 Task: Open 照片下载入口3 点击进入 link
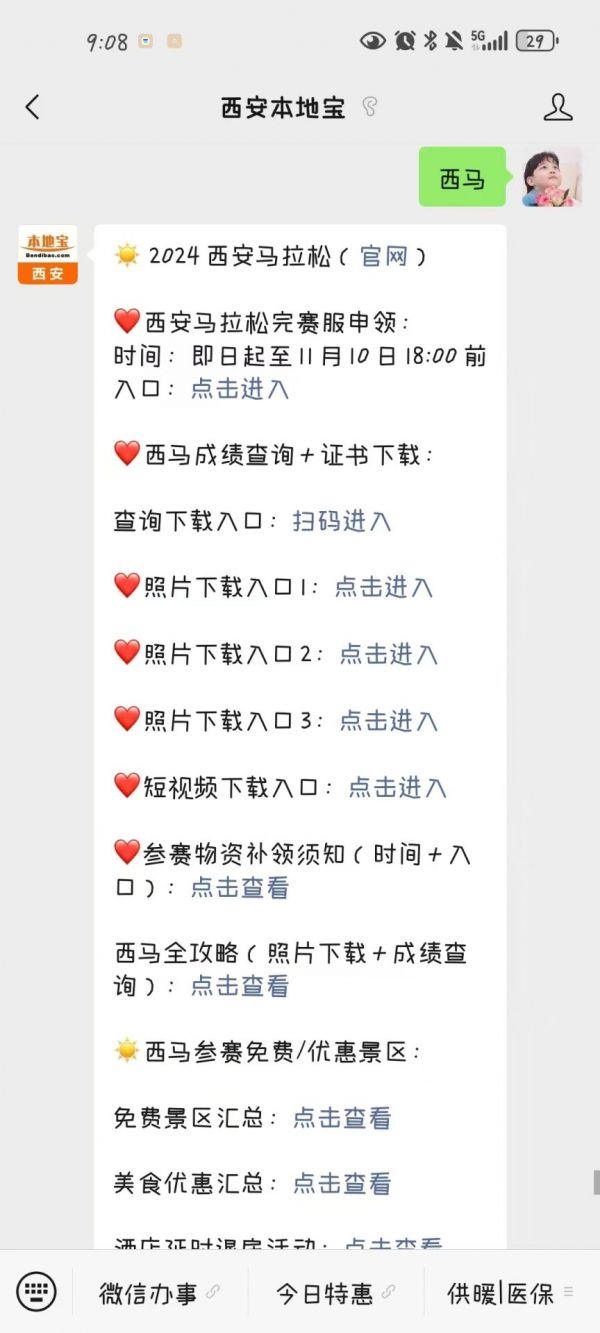point(389,720)
